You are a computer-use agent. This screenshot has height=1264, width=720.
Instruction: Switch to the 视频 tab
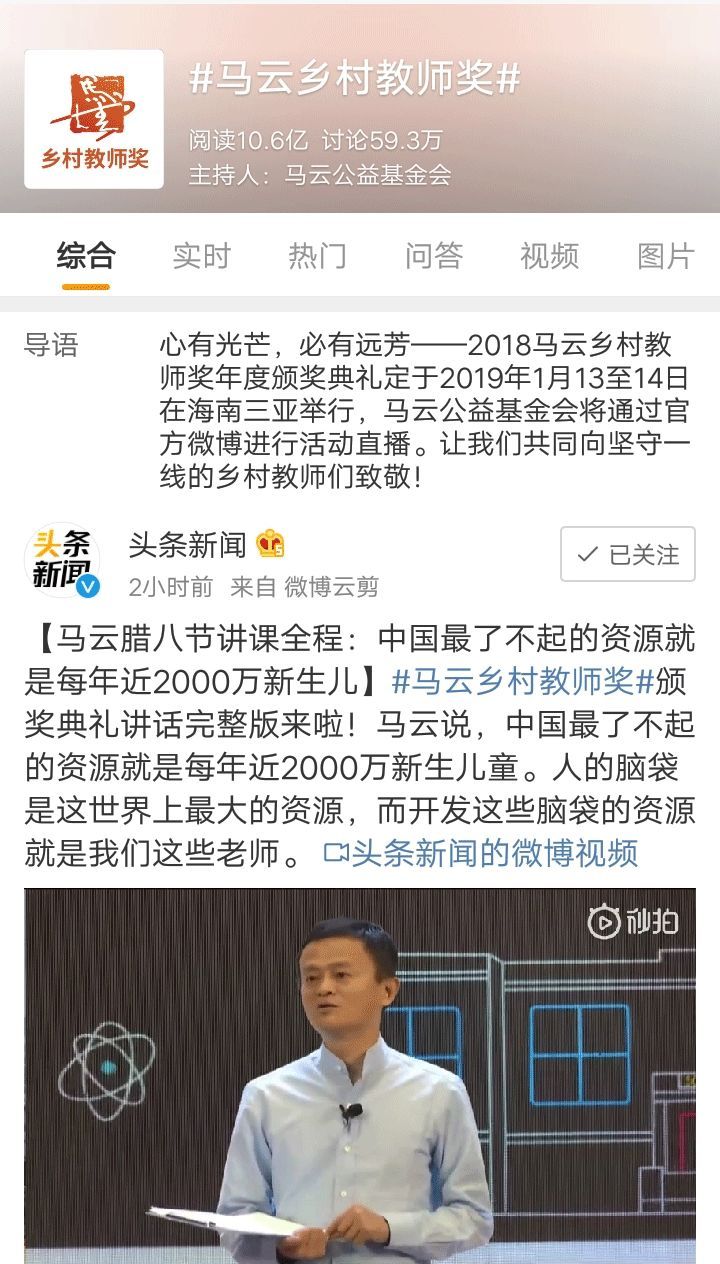click(x=549, y=256)
